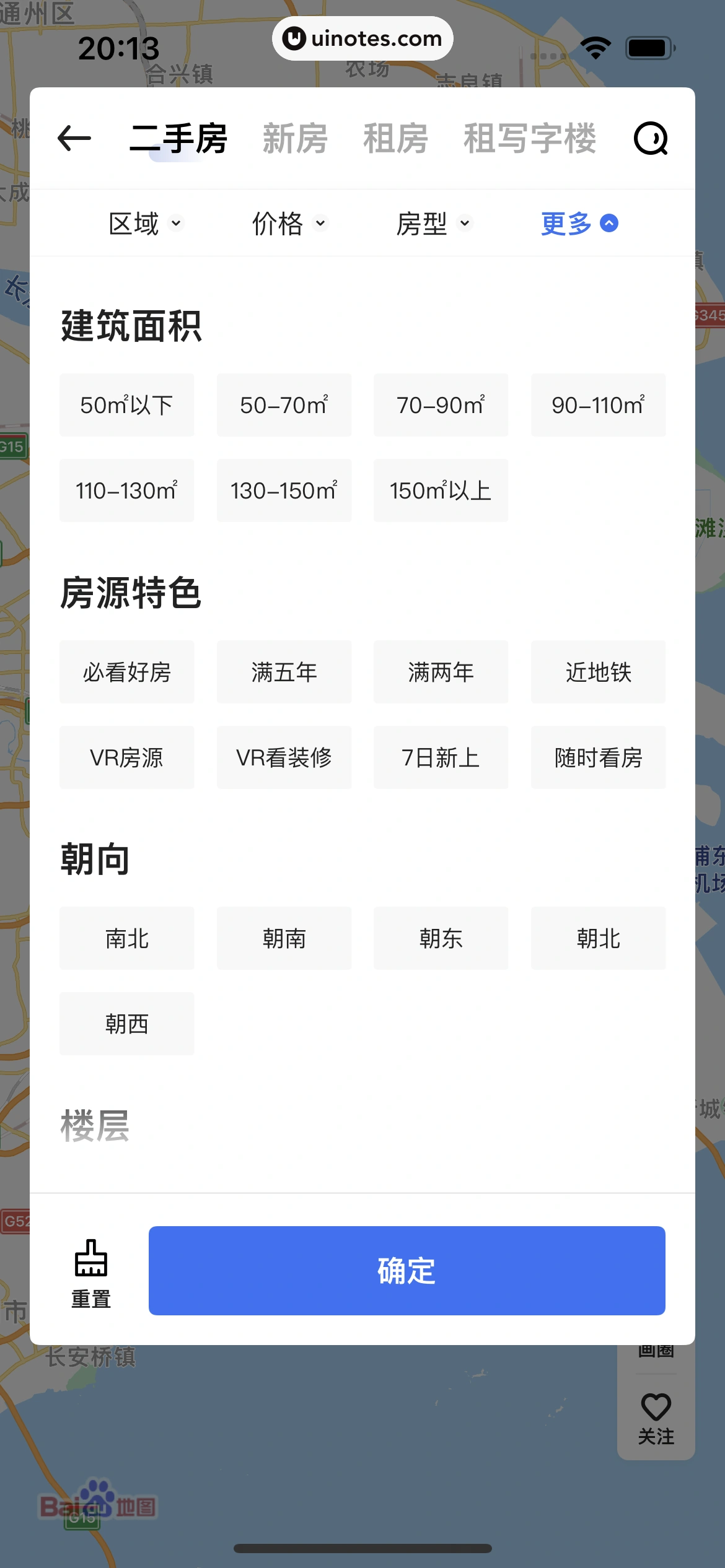Choose the 南北 orientation chip
Screen dimensions: 725x1568
(127, 938)
